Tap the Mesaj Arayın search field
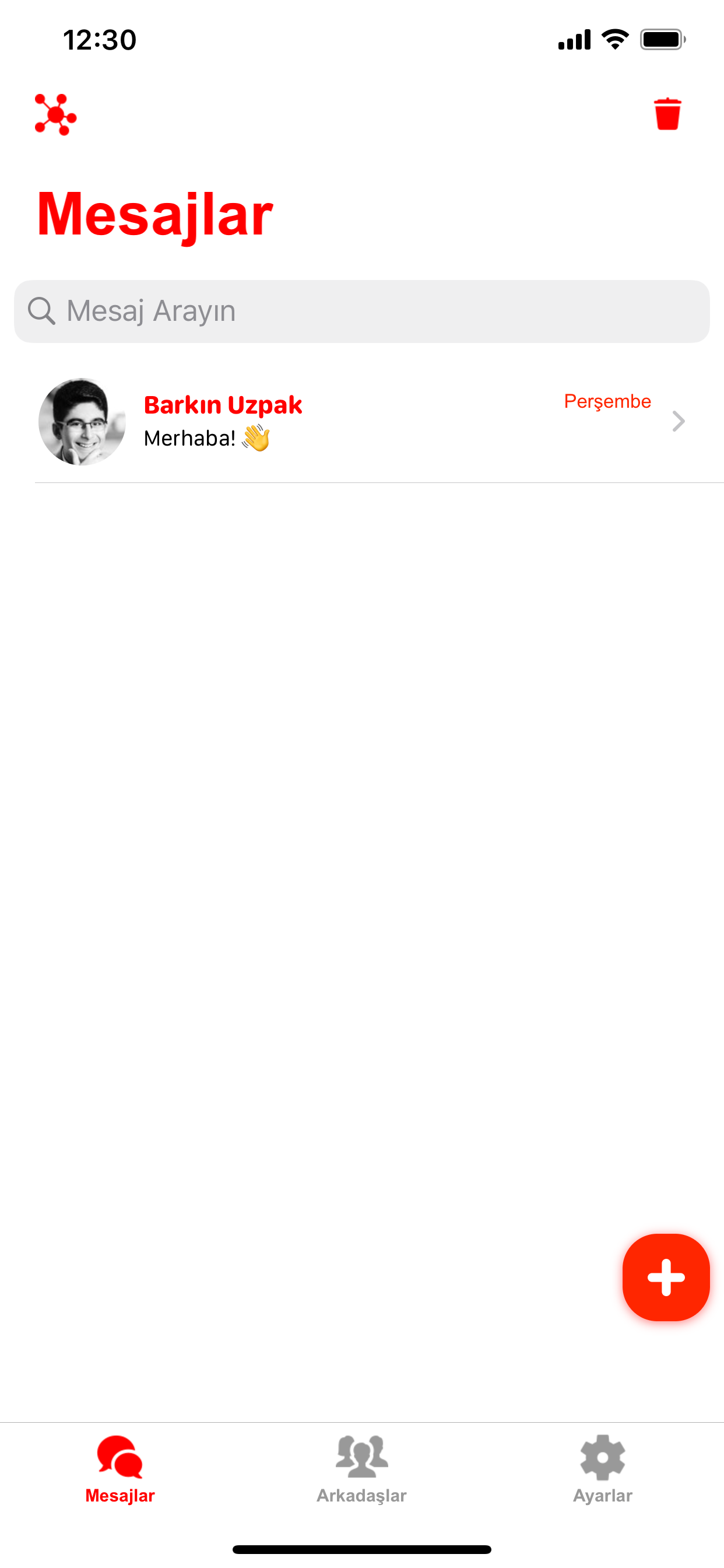Viewport: 724px width, 1568px height. click(362, 310)
